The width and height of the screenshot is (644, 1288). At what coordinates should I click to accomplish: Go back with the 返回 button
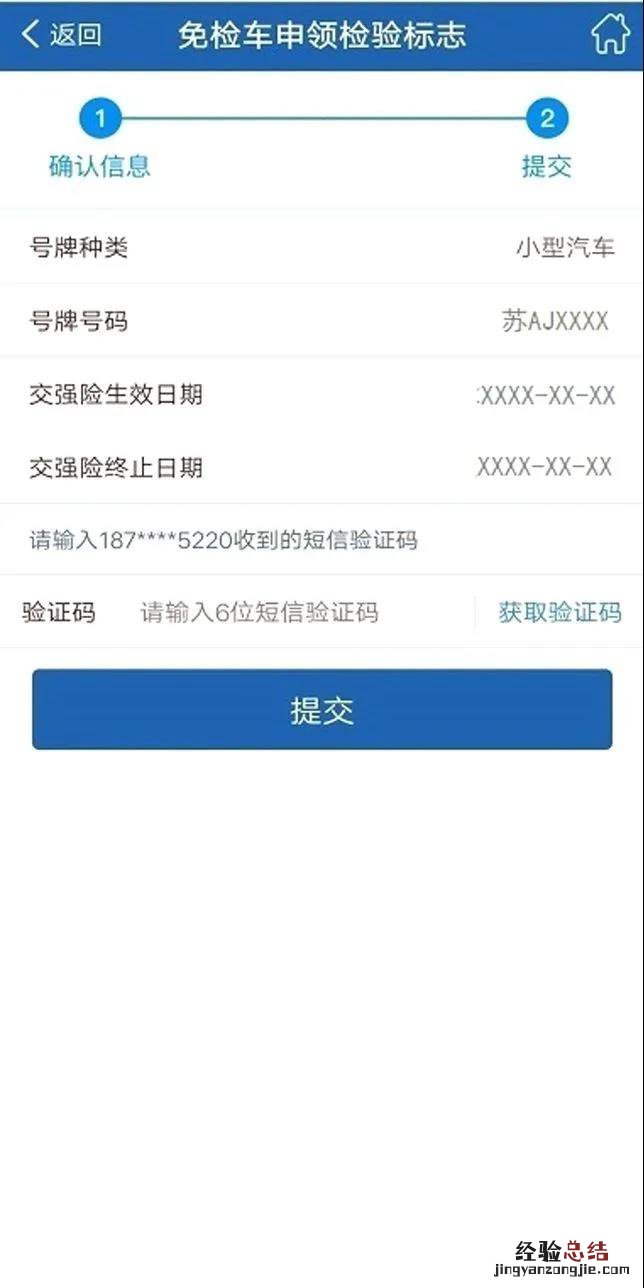click(62, 35)
